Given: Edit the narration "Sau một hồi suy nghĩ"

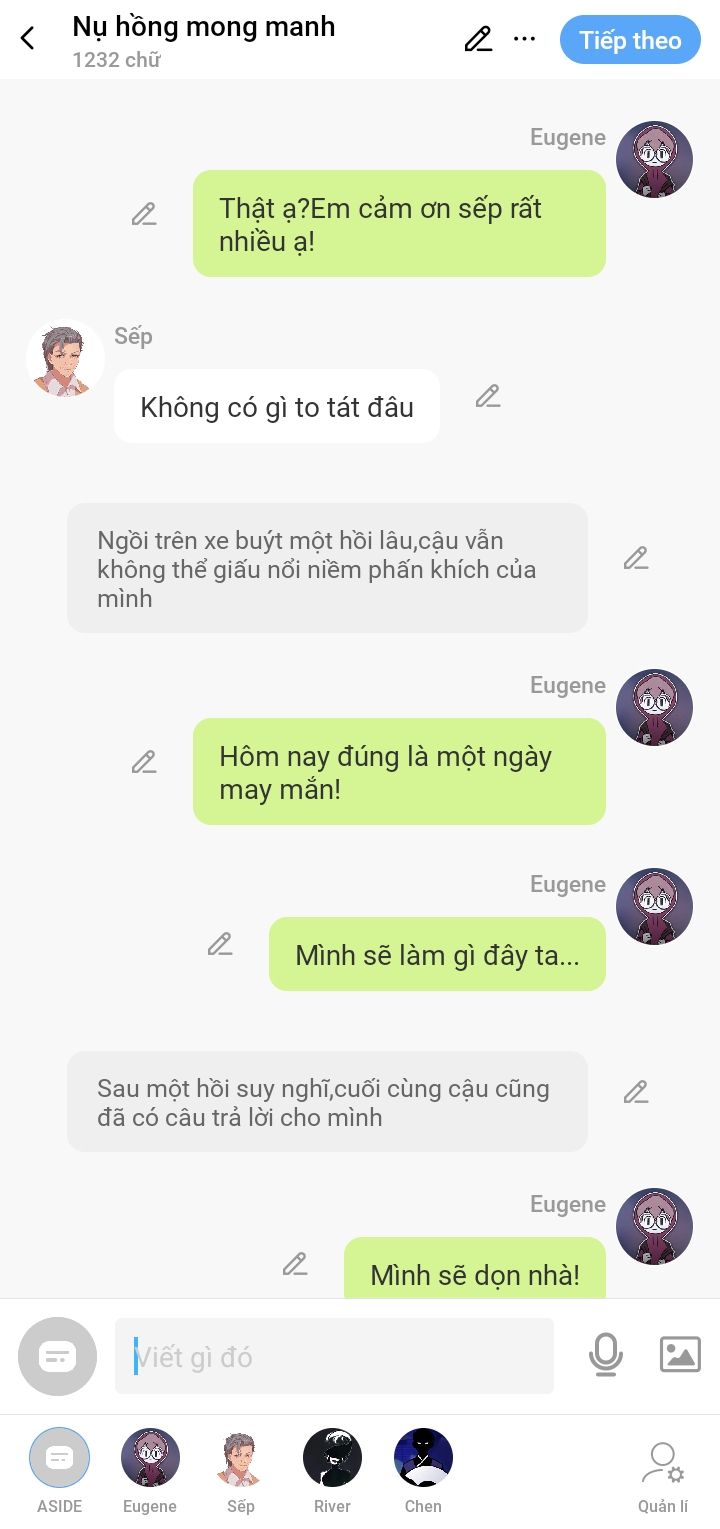Looking at the screenshot, I should (636, 1093).
